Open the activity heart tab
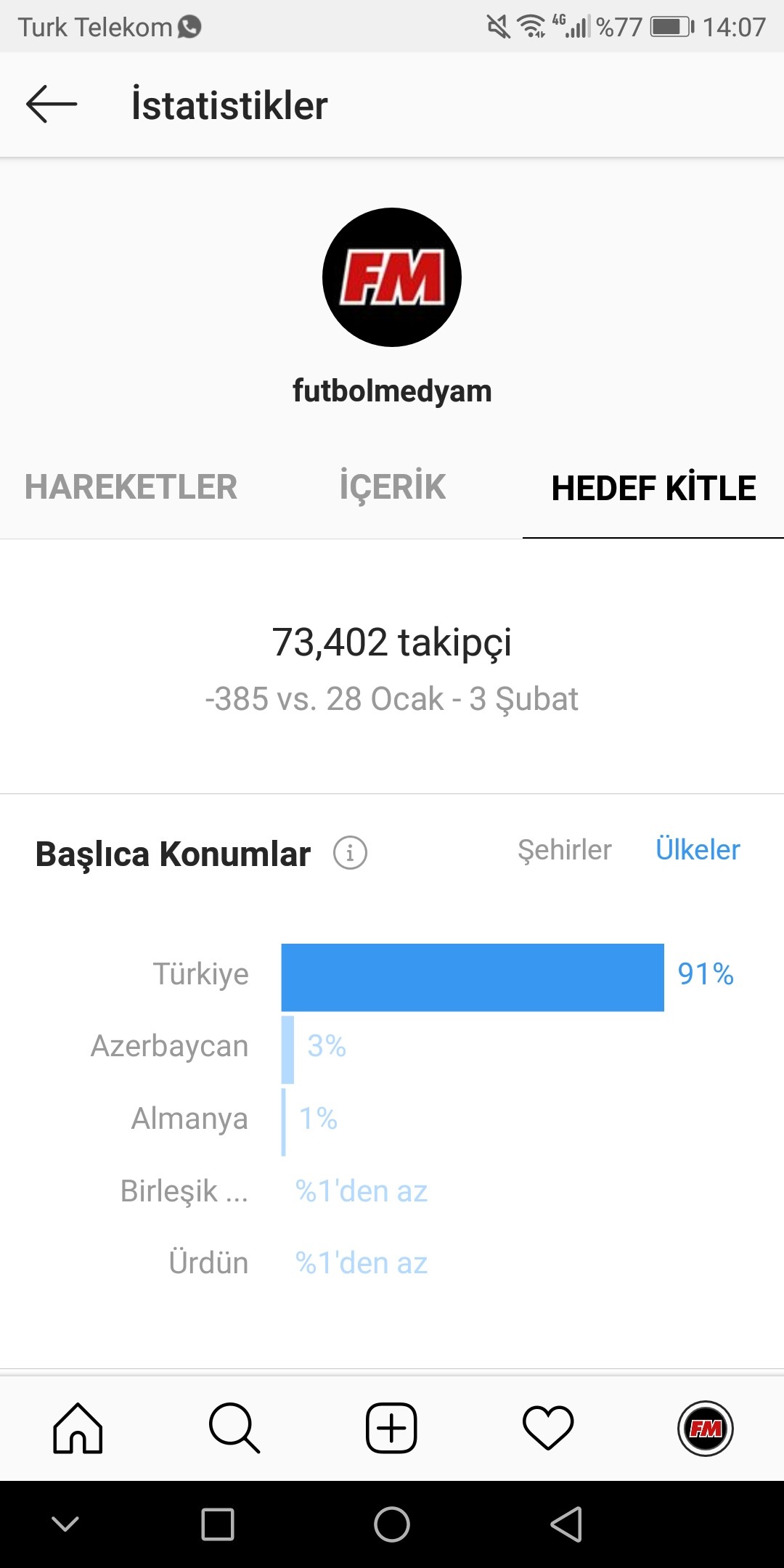Image resolution: width=784 pixels, height=1568 pixels. (548, 1429)
